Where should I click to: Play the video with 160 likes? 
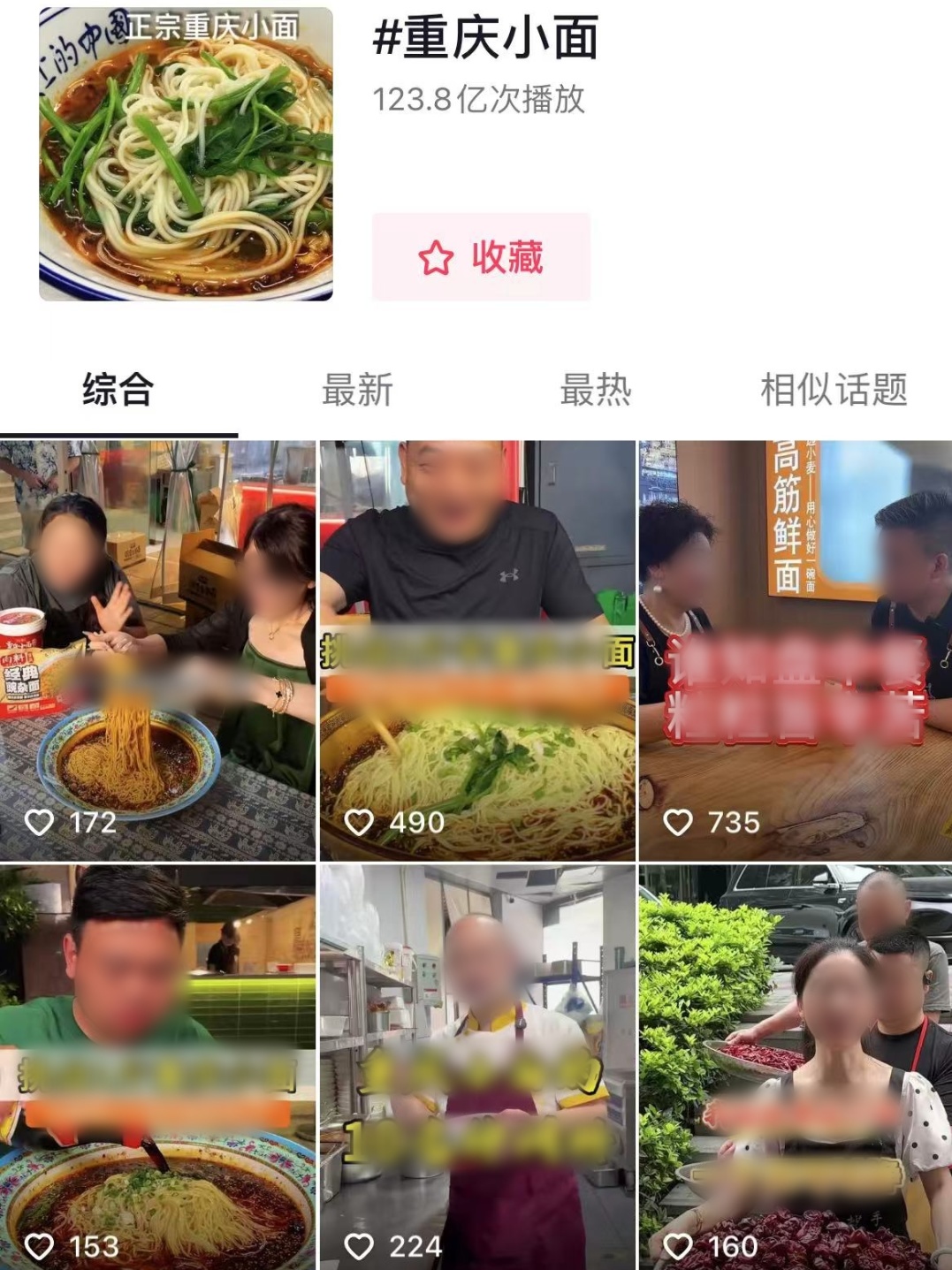click(x=795, y=1065)
